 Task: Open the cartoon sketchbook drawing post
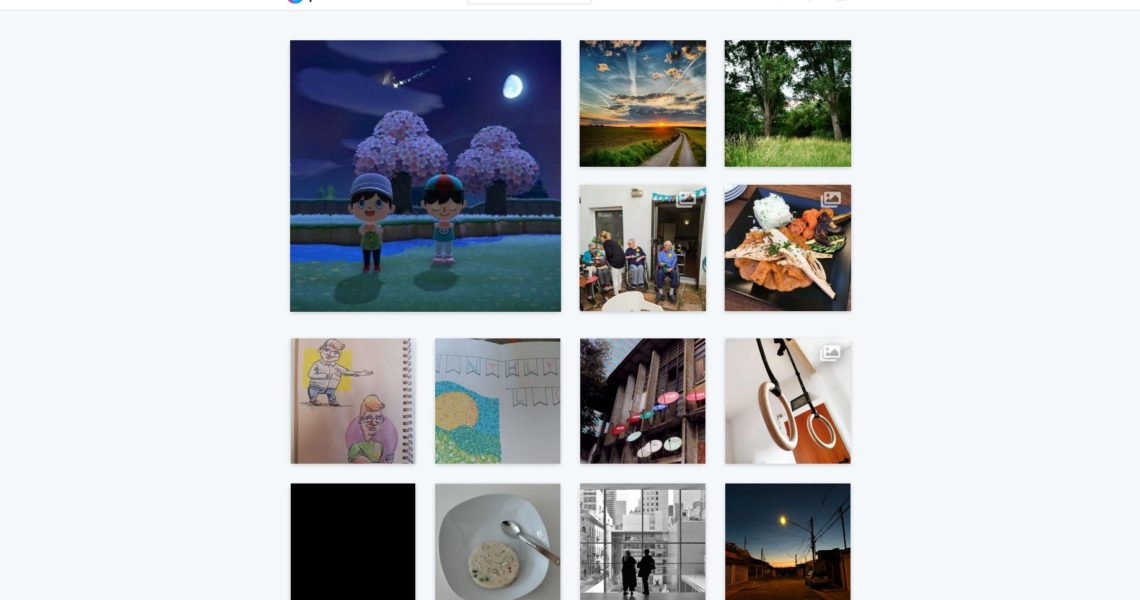click(352, 400)
